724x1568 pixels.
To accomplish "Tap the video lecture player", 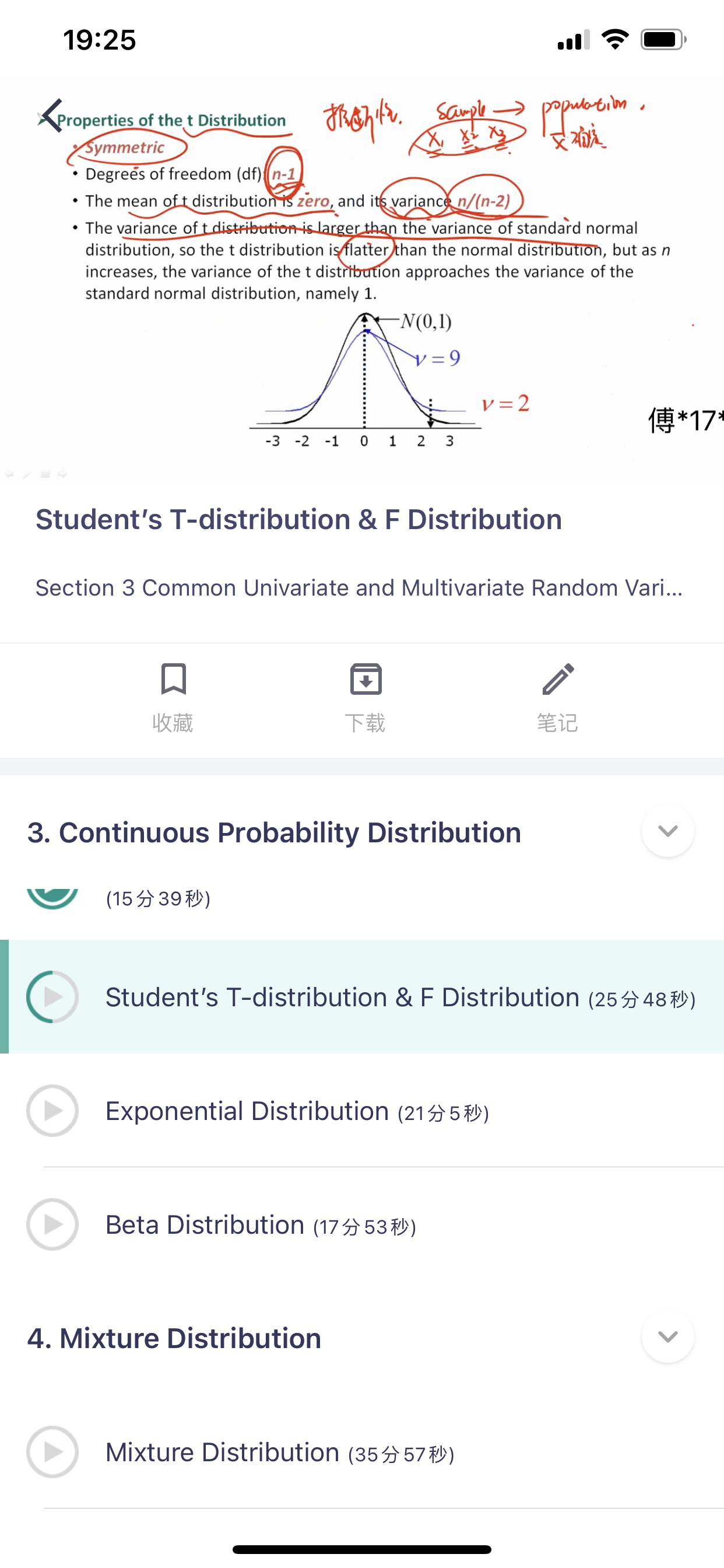I will [x=362, y=281].
